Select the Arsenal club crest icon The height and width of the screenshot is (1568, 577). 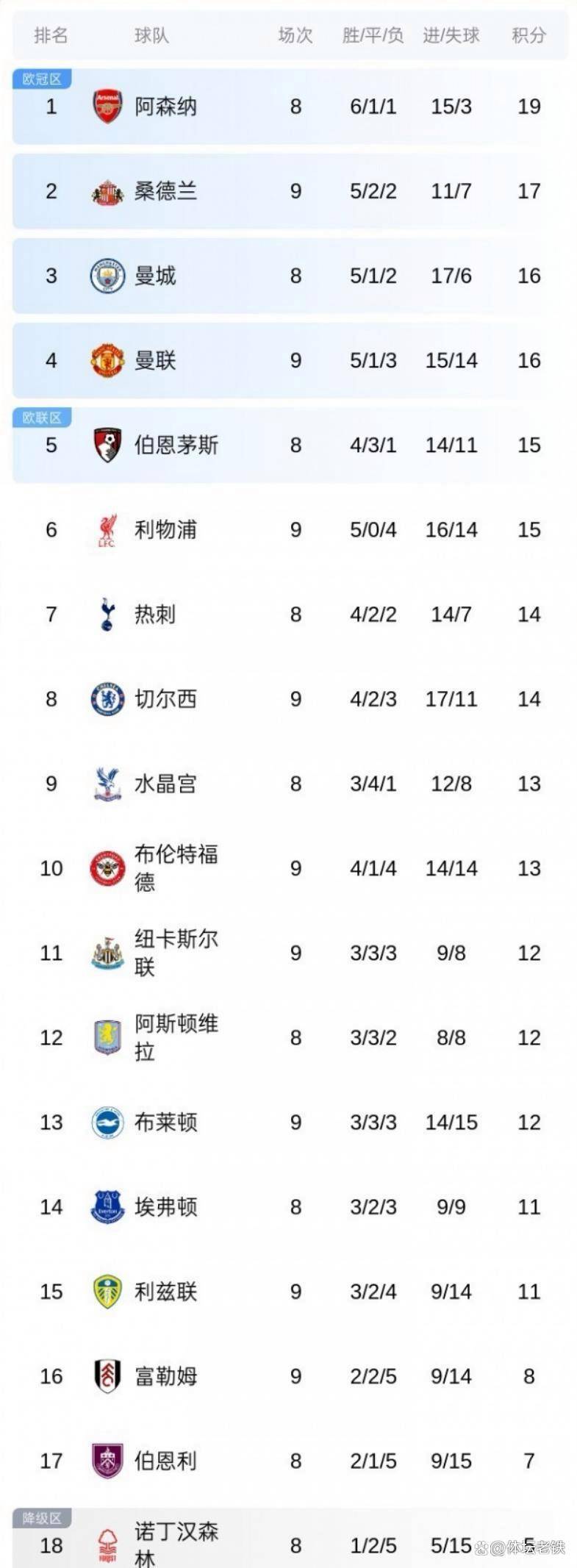[107, 105]
